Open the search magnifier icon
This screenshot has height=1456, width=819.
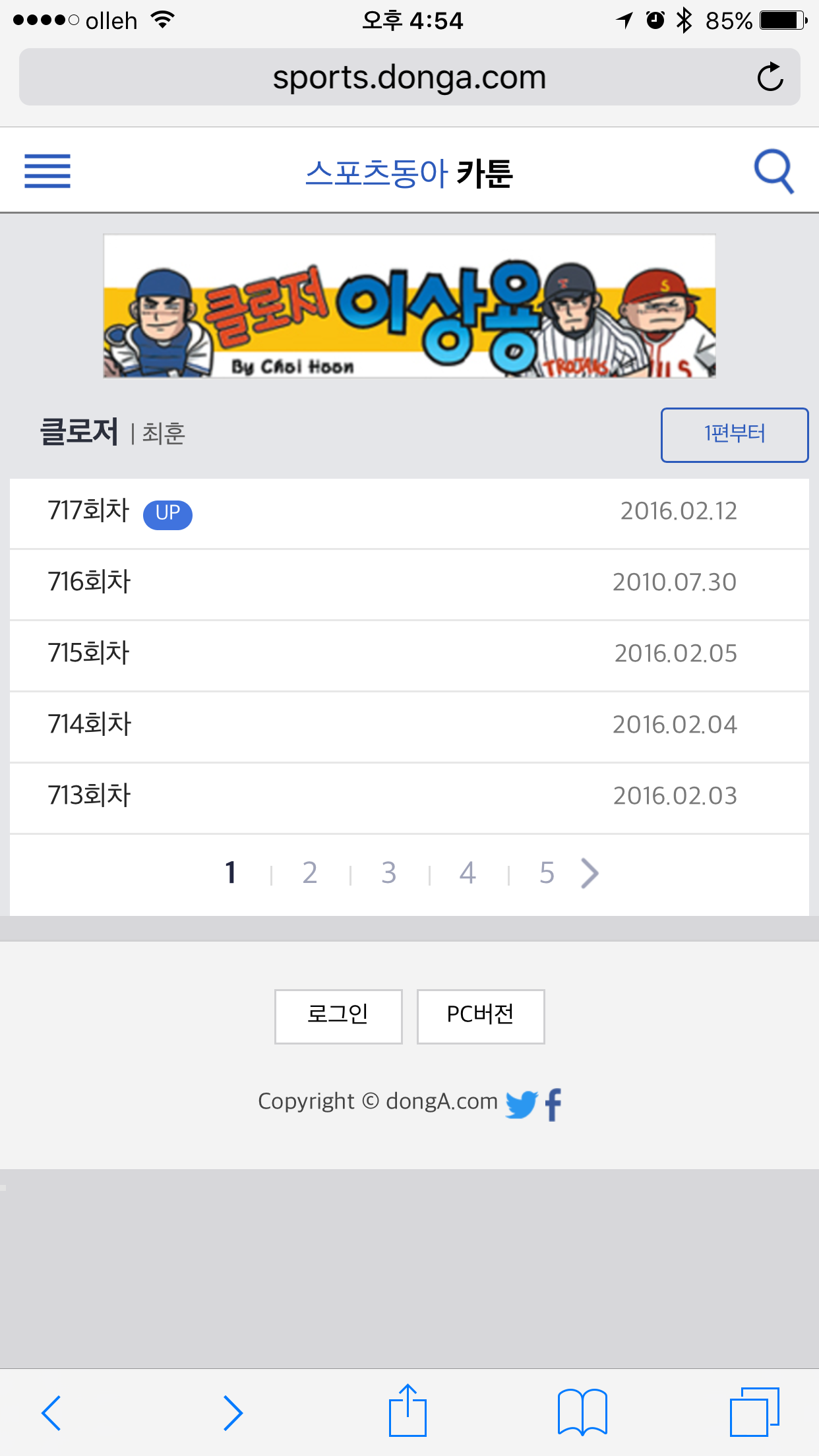774,171
